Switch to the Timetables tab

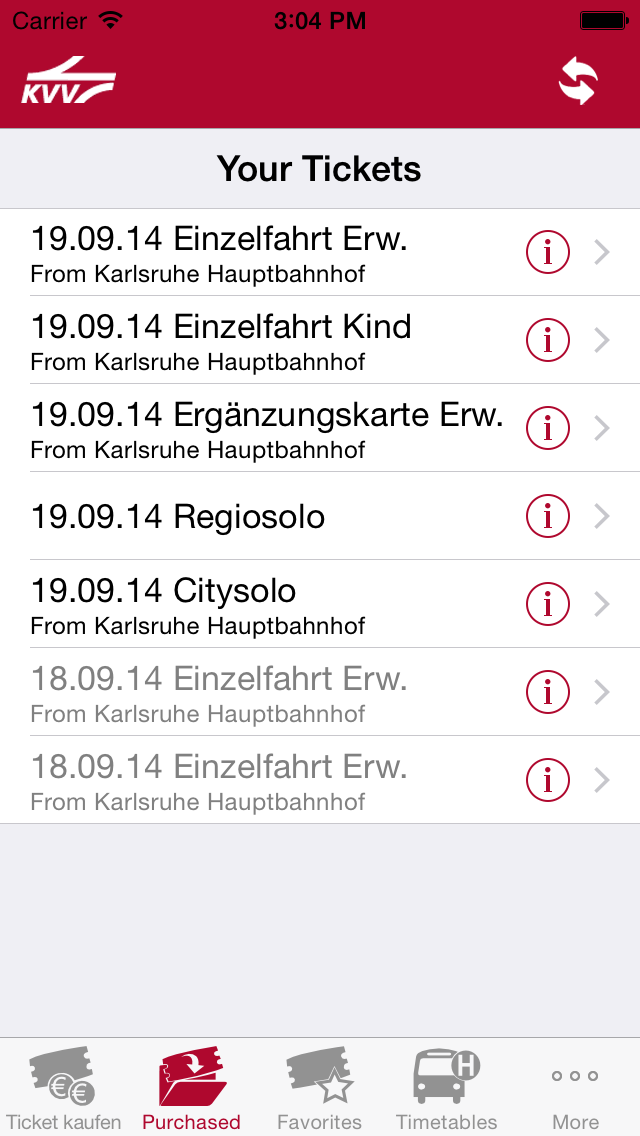click(x=447, y=1090)
